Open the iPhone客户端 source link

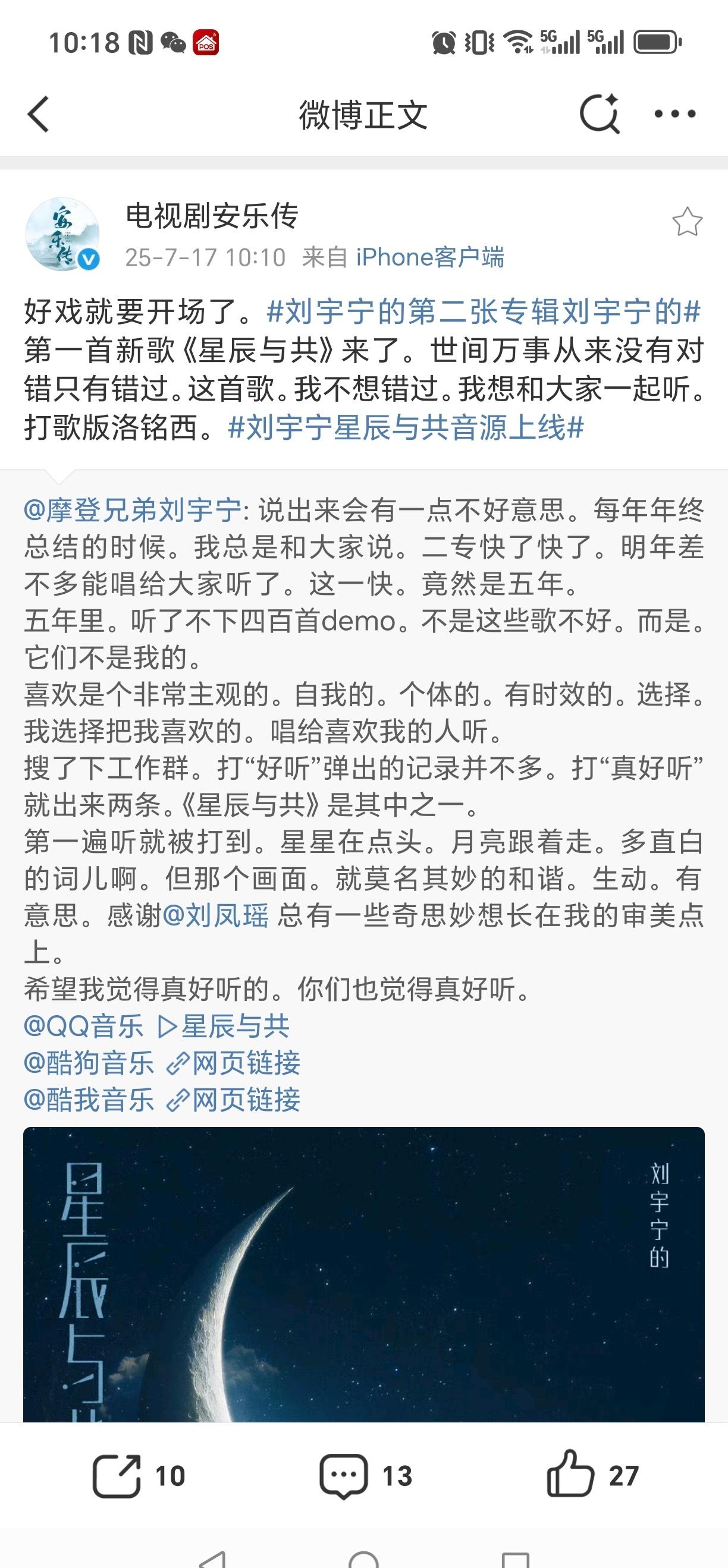point(430,257)
